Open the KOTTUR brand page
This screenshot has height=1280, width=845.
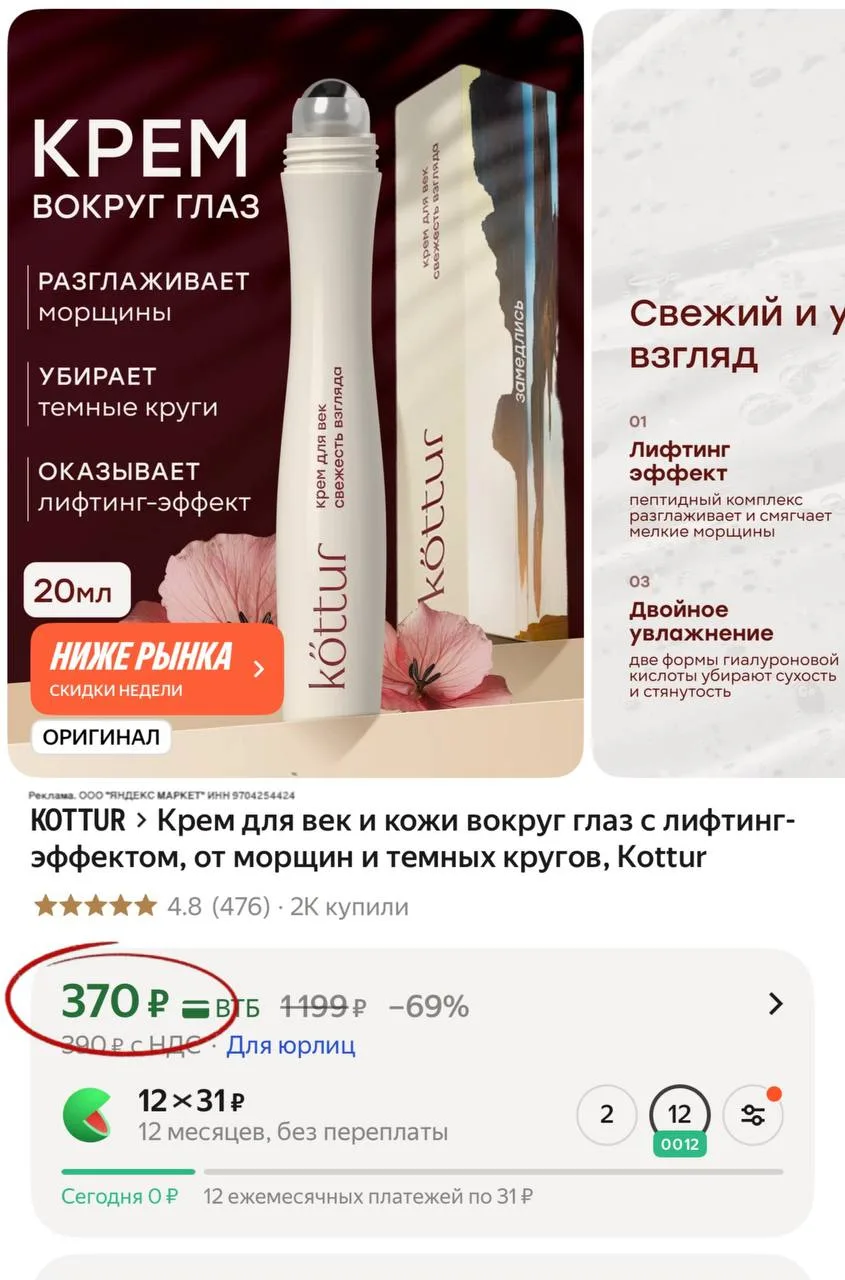78,821
